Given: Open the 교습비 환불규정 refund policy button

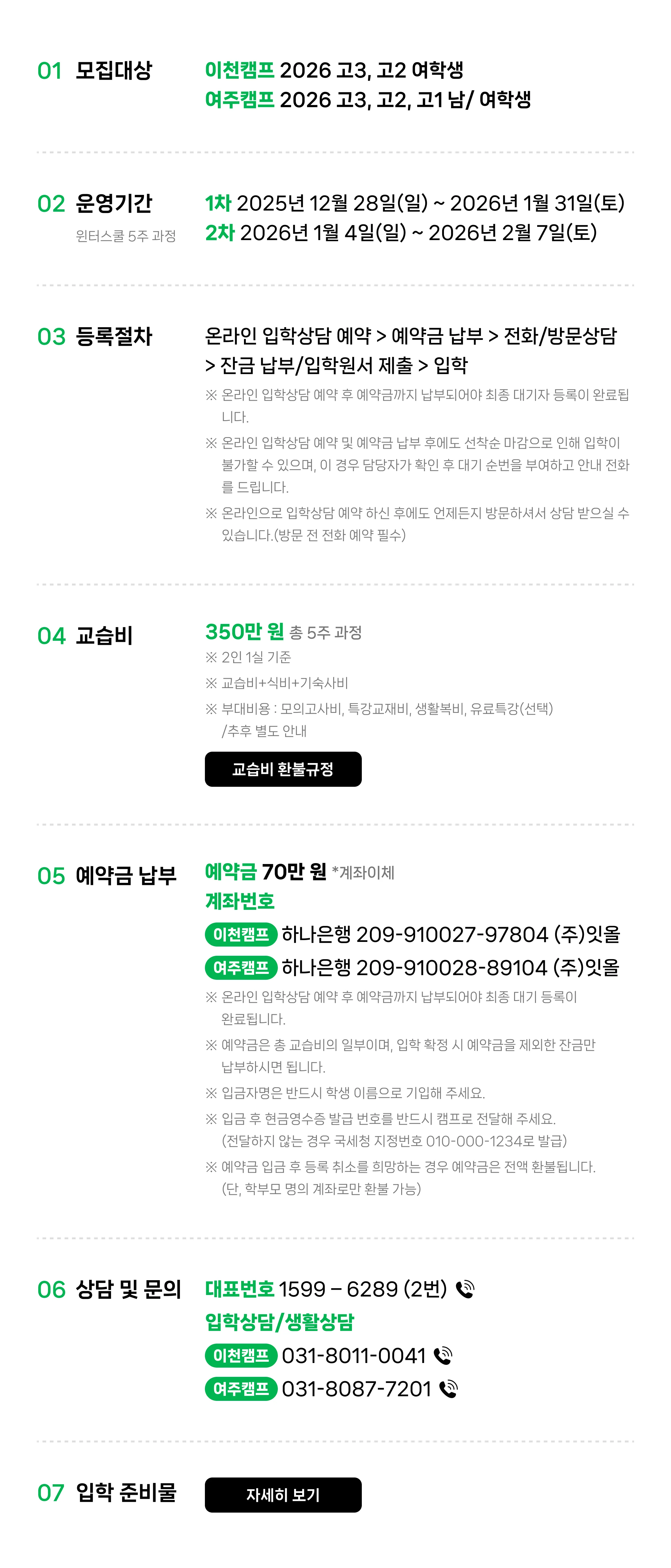Looking at the screenshot, I should 283,769.
